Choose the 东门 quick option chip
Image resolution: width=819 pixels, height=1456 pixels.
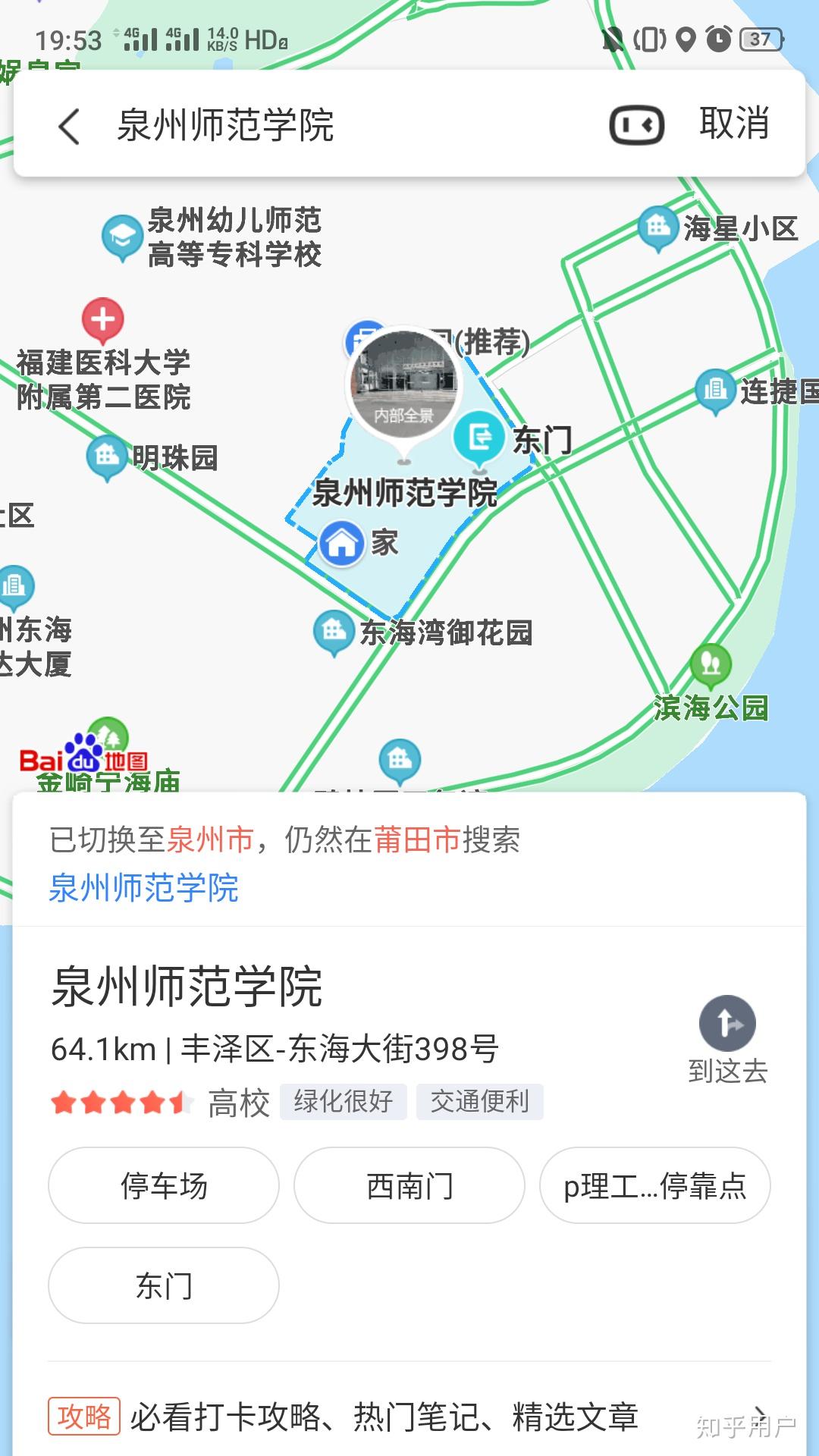(x=162, y=1285)
